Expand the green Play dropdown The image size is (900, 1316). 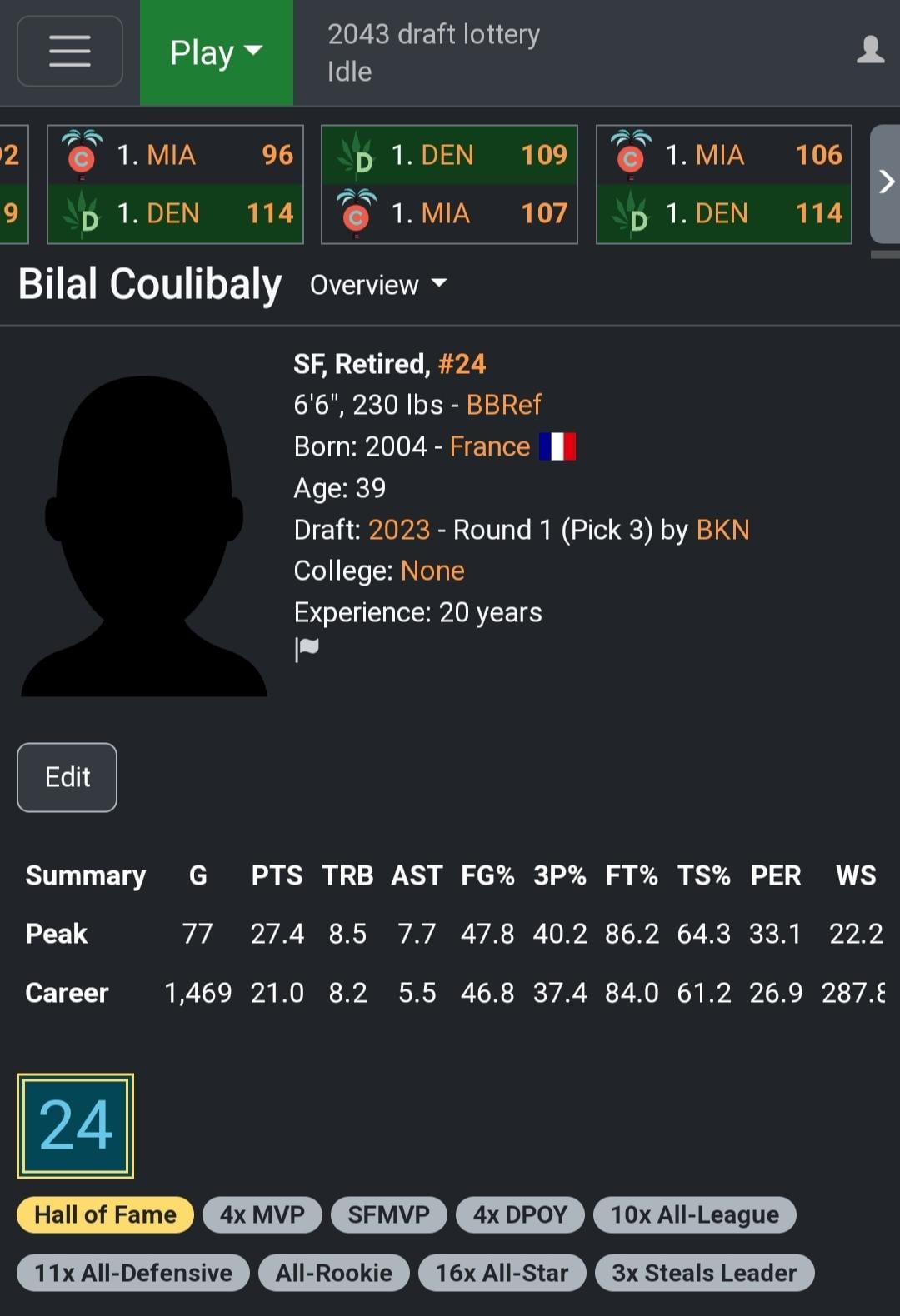pyautogui.click(x=216, y=52)
